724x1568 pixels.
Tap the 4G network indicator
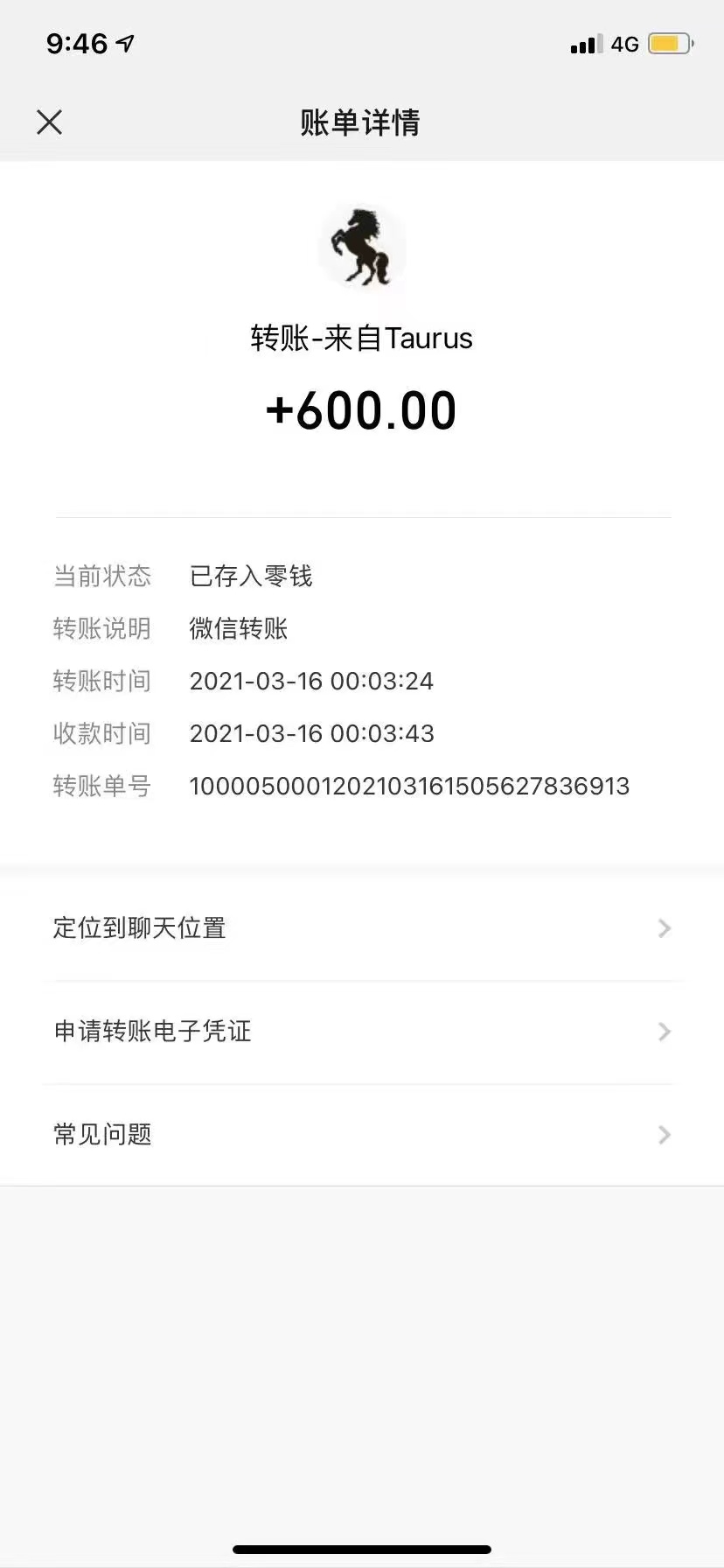[x=623, y=43]
